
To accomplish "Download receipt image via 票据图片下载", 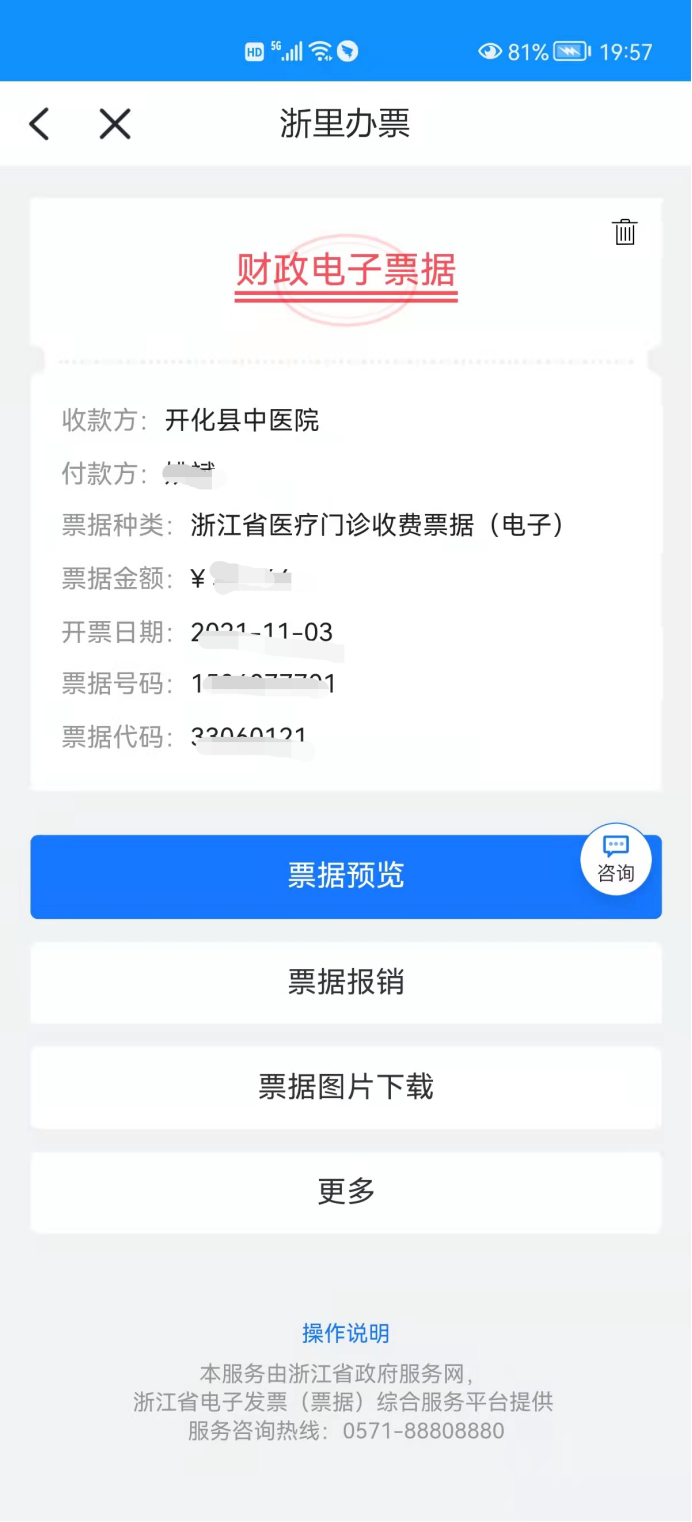I will tap(346, 1087).
